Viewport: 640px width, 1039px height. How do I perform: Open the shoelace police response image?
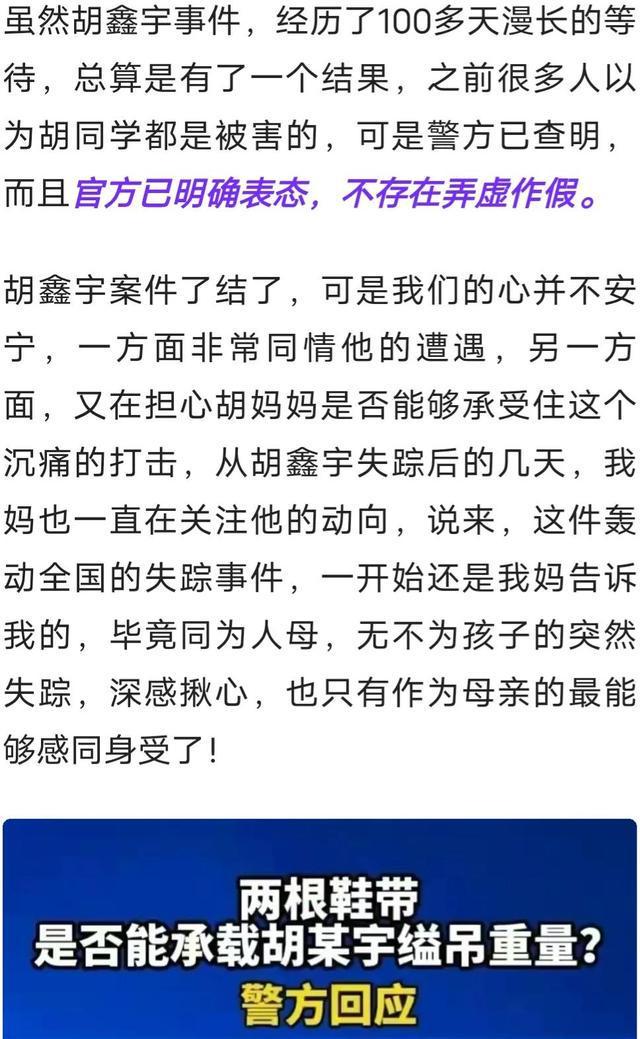320,929
